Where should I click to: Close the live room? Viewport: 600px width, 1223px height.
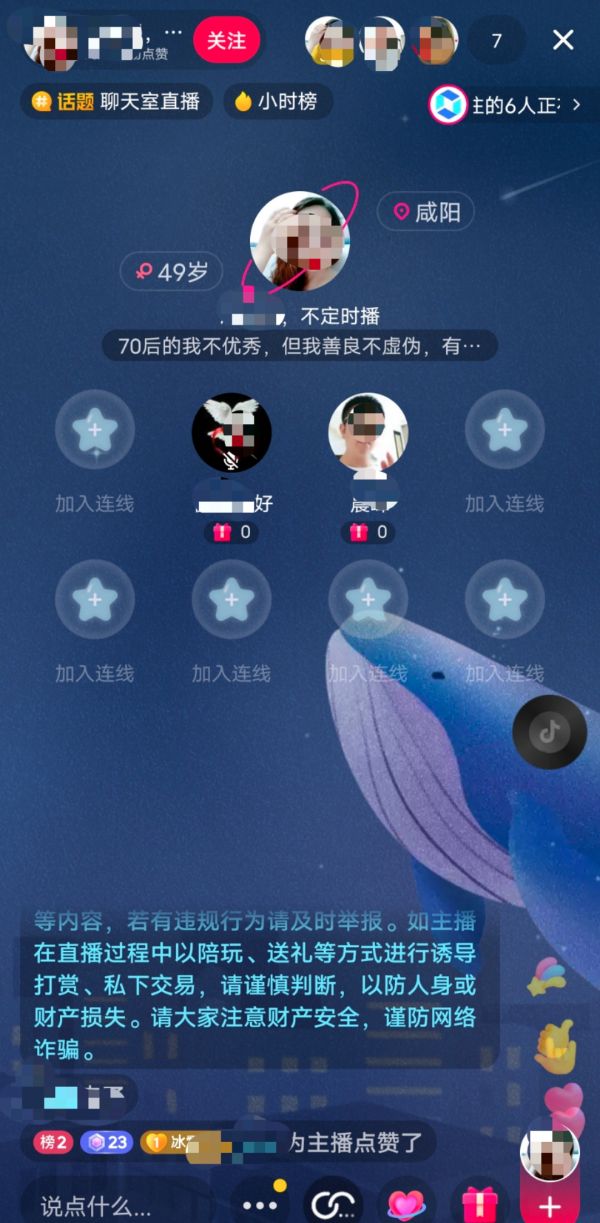[563, 40]
